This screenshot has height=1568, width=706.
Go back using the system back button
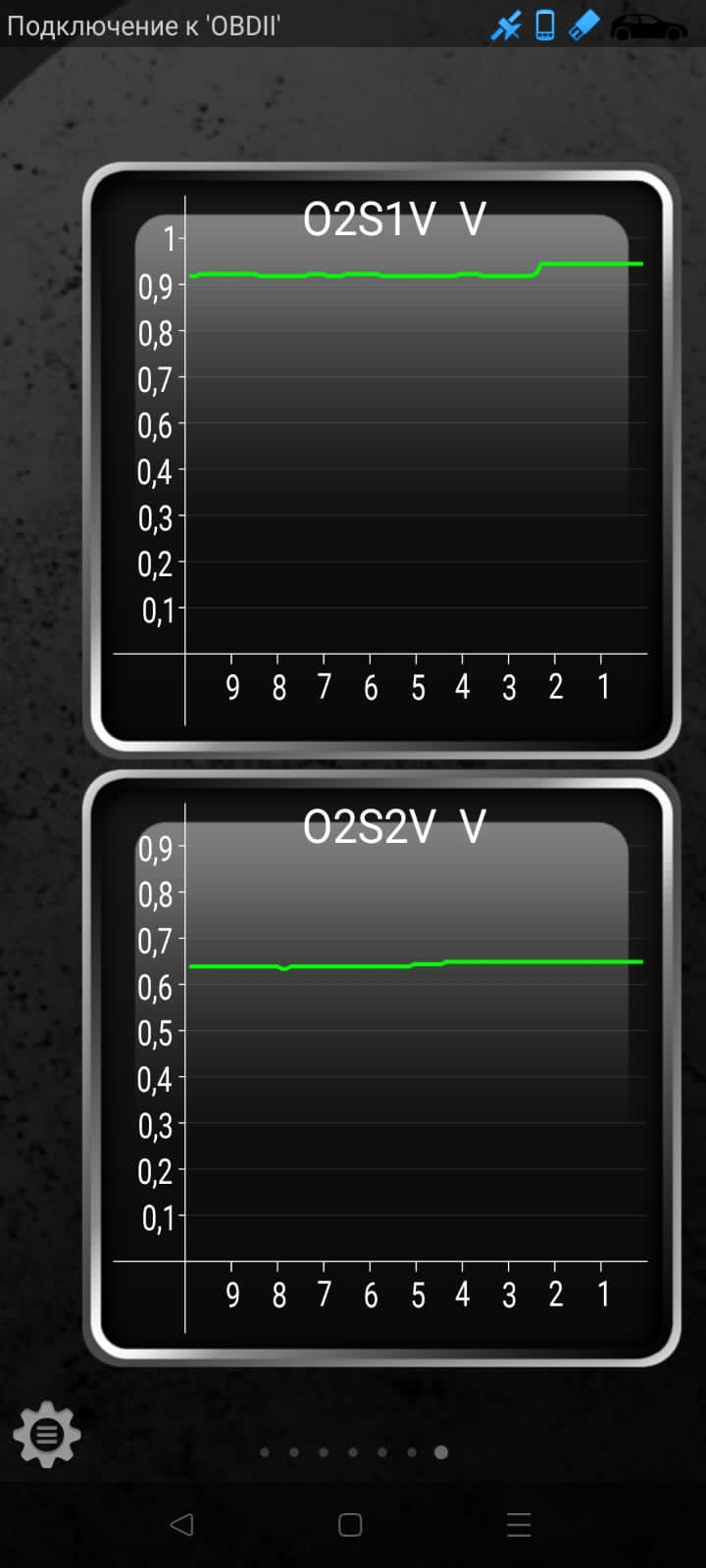pos(181,1524)
